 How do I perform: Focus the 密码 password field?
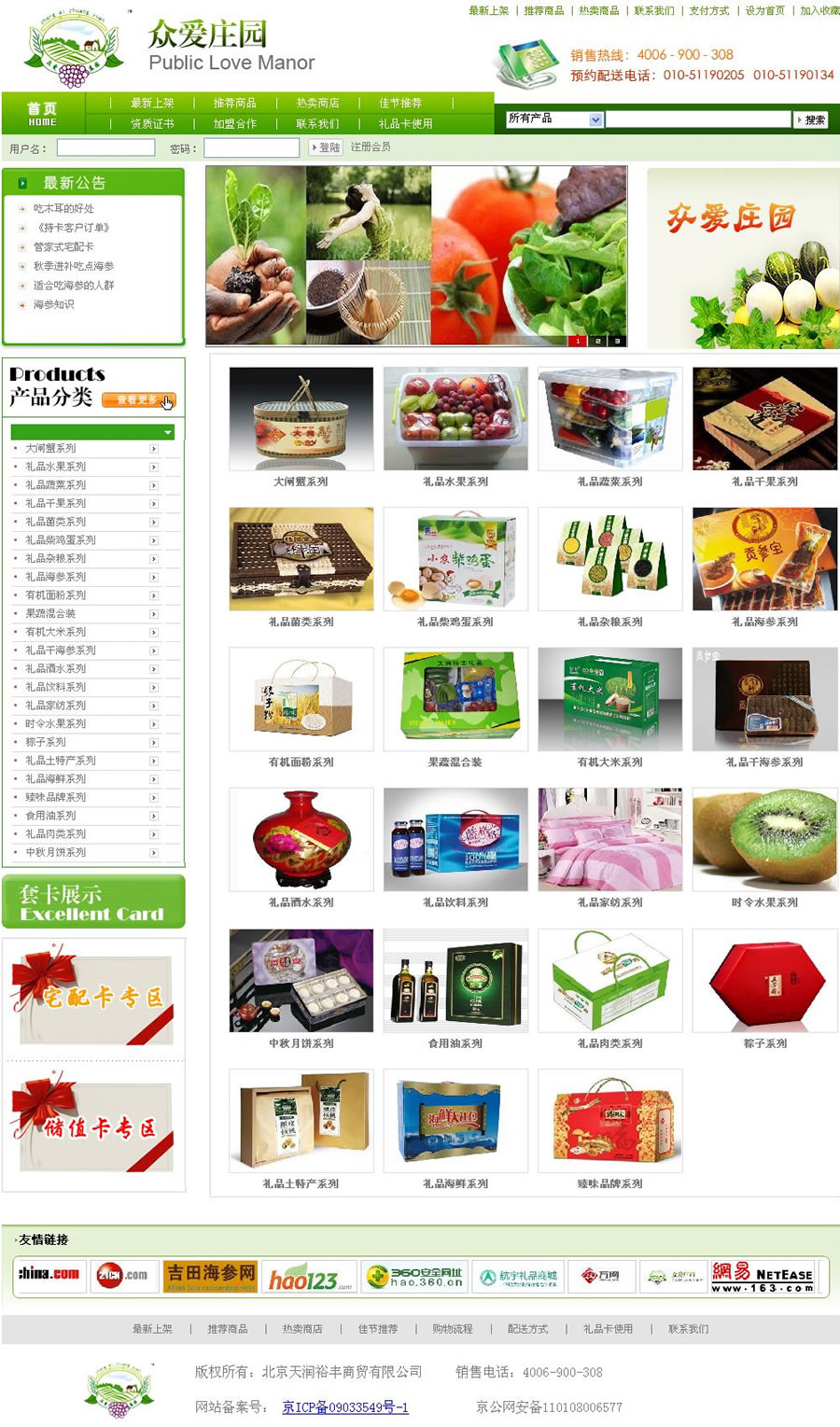[251, 148]
